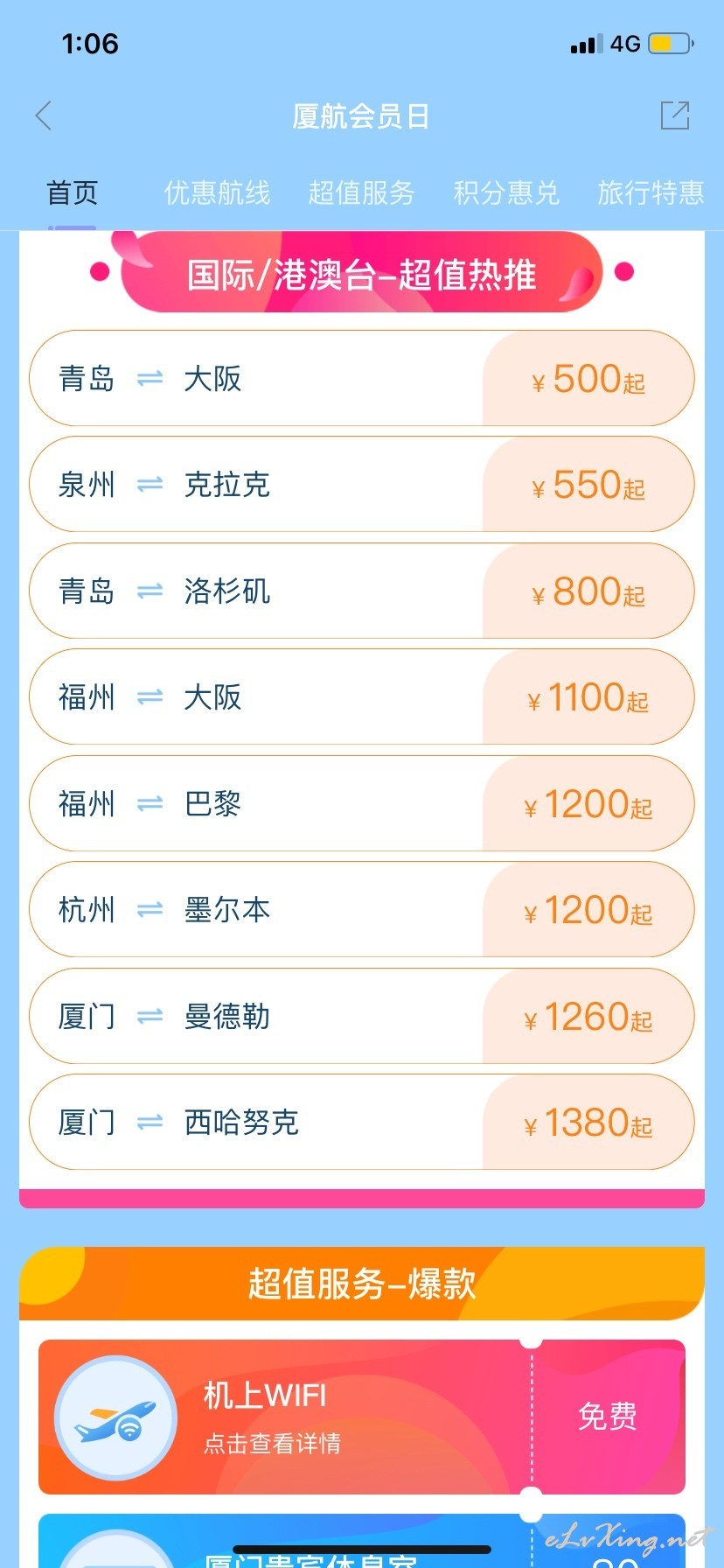The image size is (724, 1568).
Task: Switch to the 积分惠兑 tab
Action: [x=506, y=192]
